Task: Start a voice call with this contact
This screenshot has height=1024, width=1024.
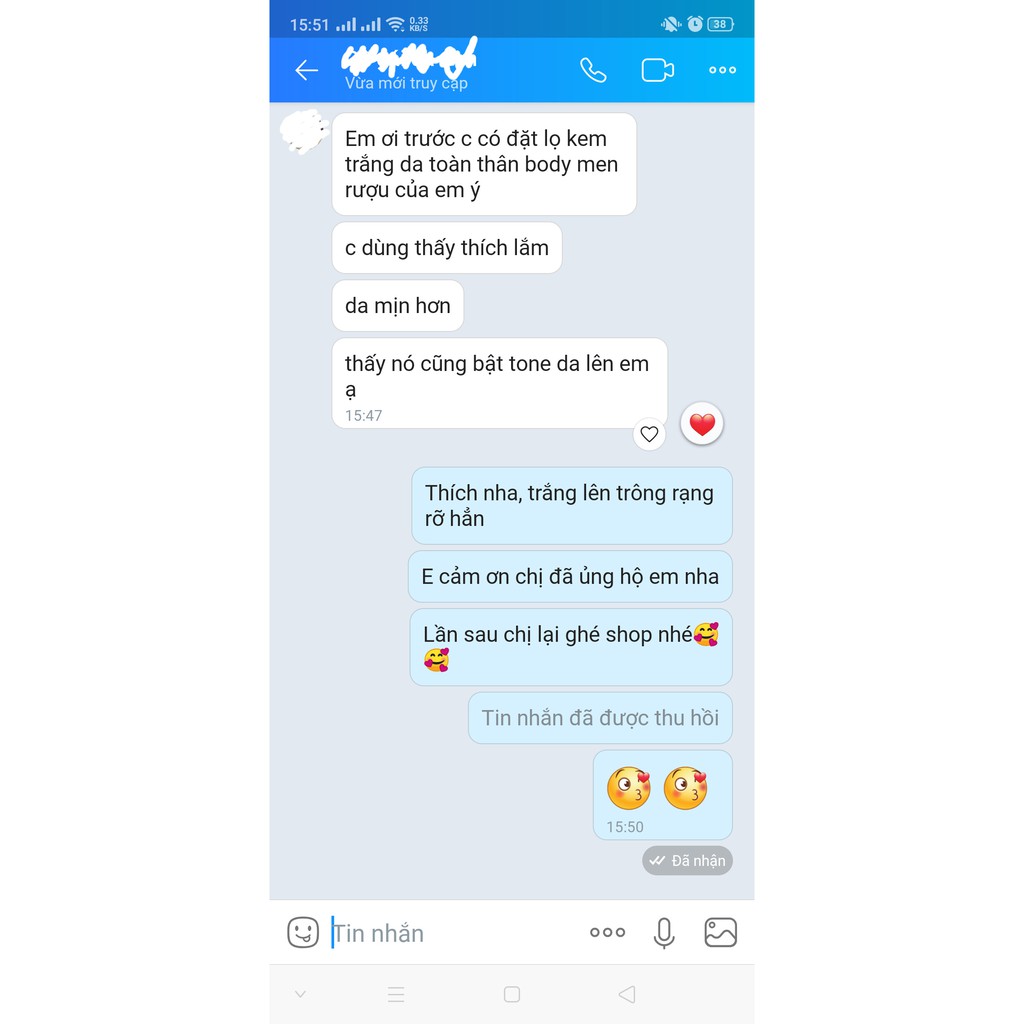Action: 593,70
